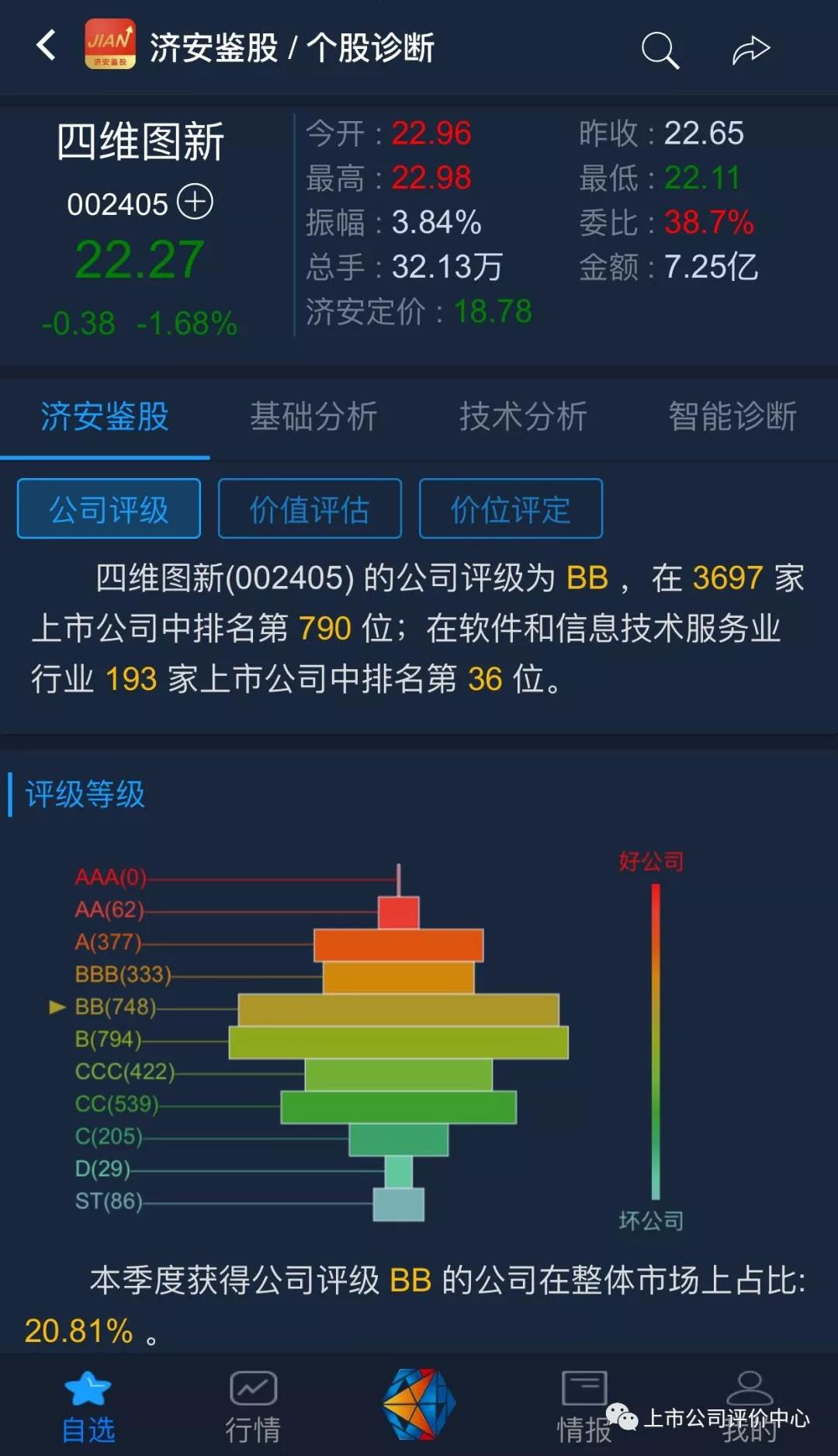Show the 价位评定 section
This screenshot has width=838, height=1456.
click(511, 509)
